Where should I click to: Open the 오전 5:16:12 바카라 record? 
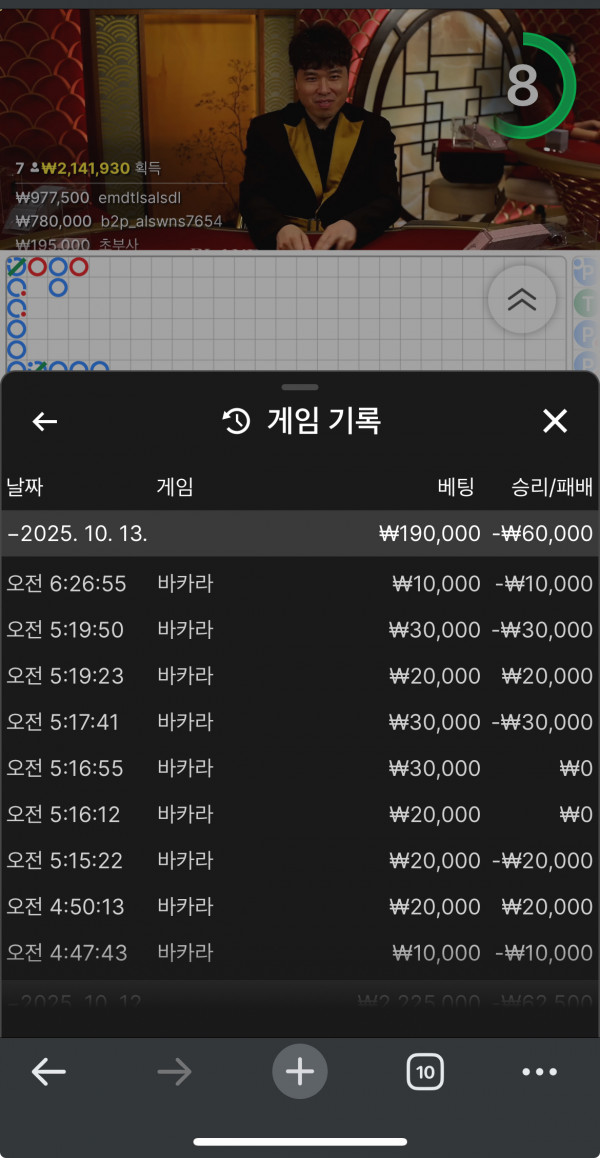click(300, 814)
